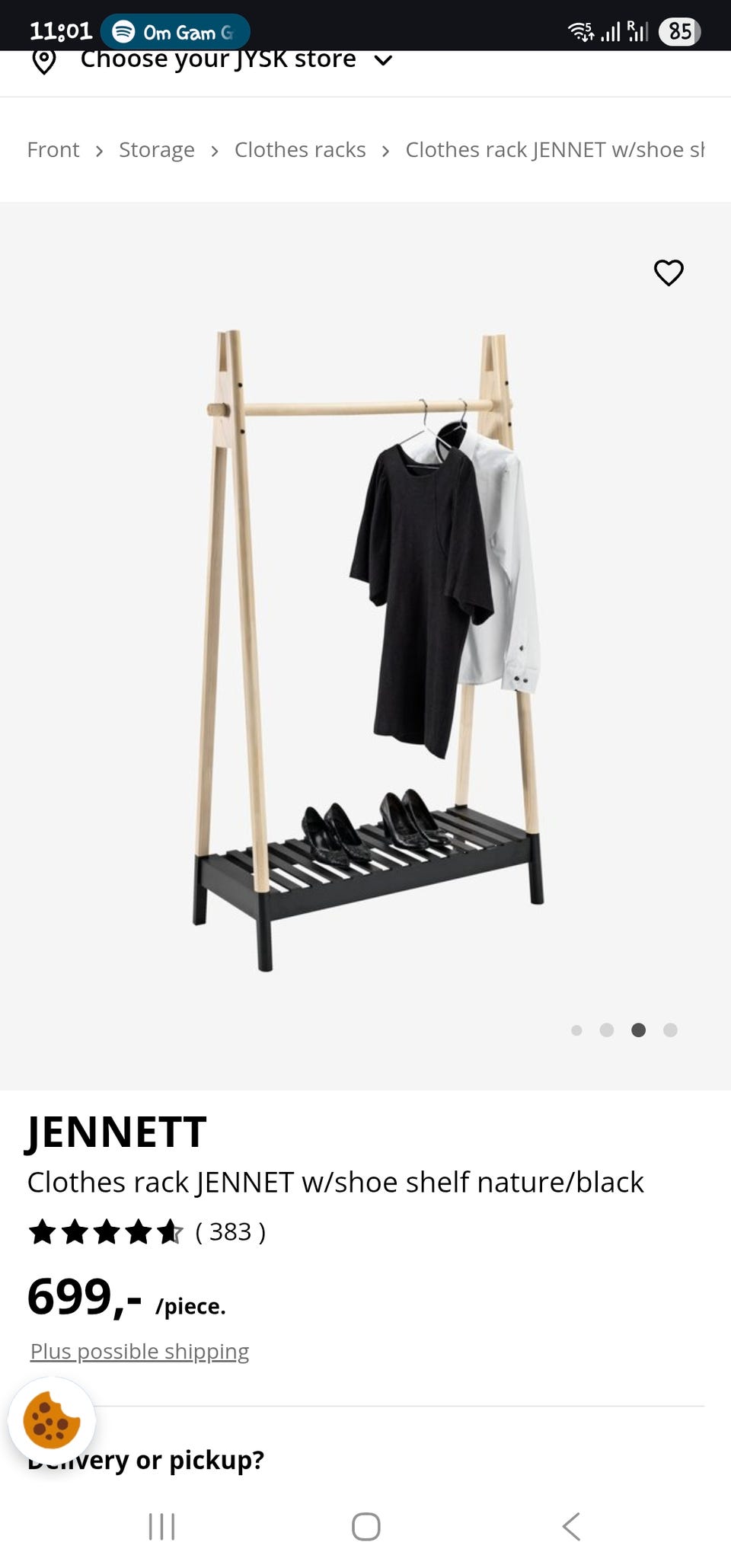Open the Clothes racks breadcrumb link
Screen dimensions: 731x1568
pyautogui.click(x=300, y=150)
